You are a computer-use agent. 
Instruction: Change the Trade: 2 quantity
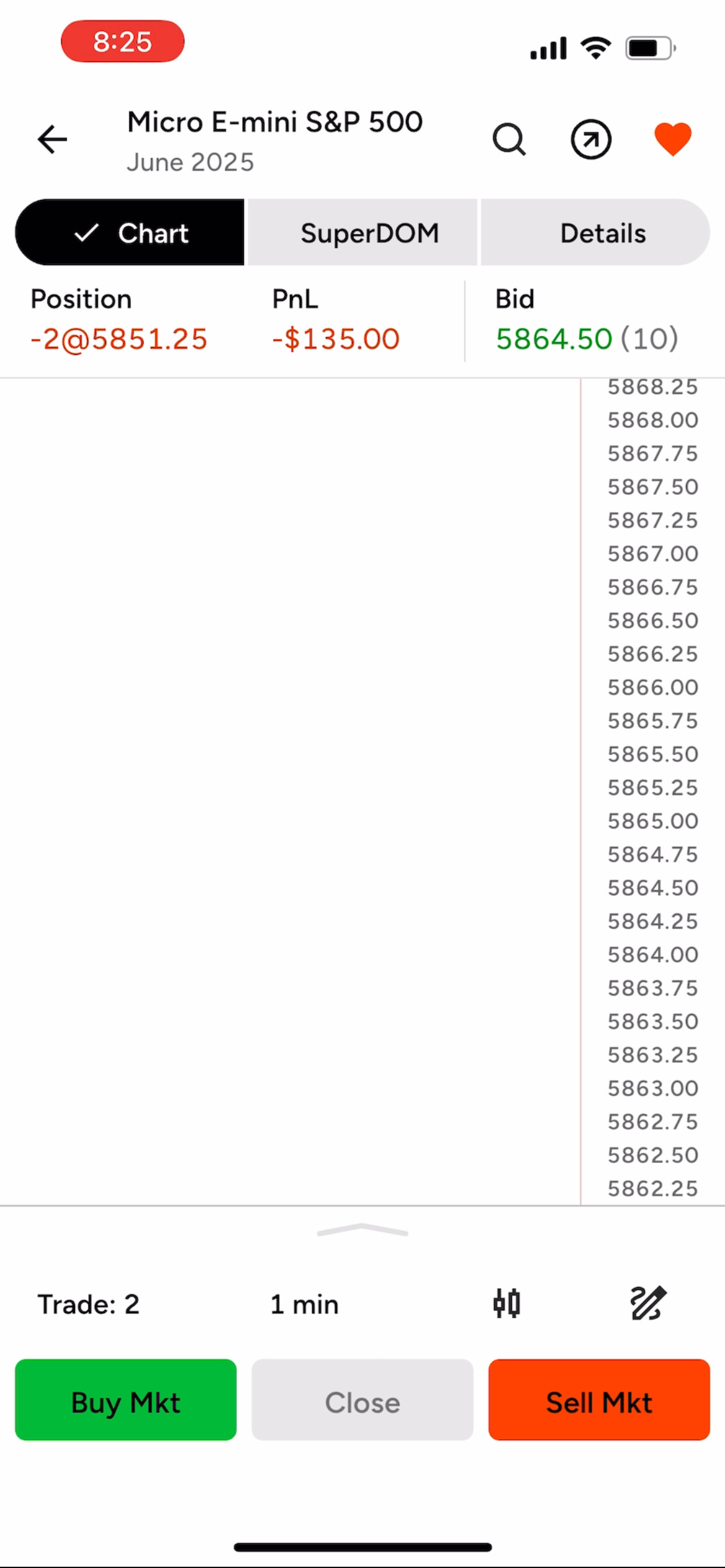(x=89, y=1304)
